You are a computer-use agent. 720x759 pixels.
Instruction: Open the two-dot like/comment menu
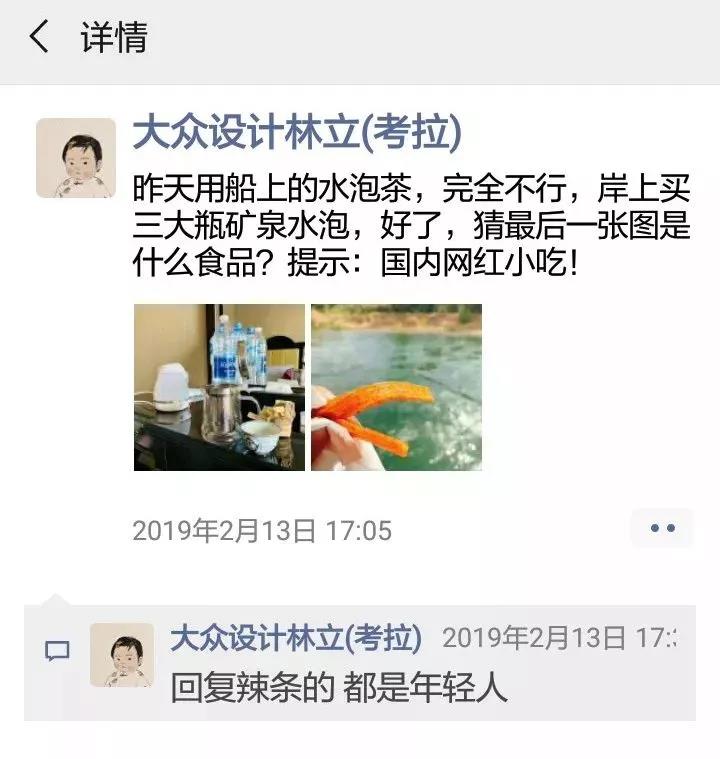[662, 528]
